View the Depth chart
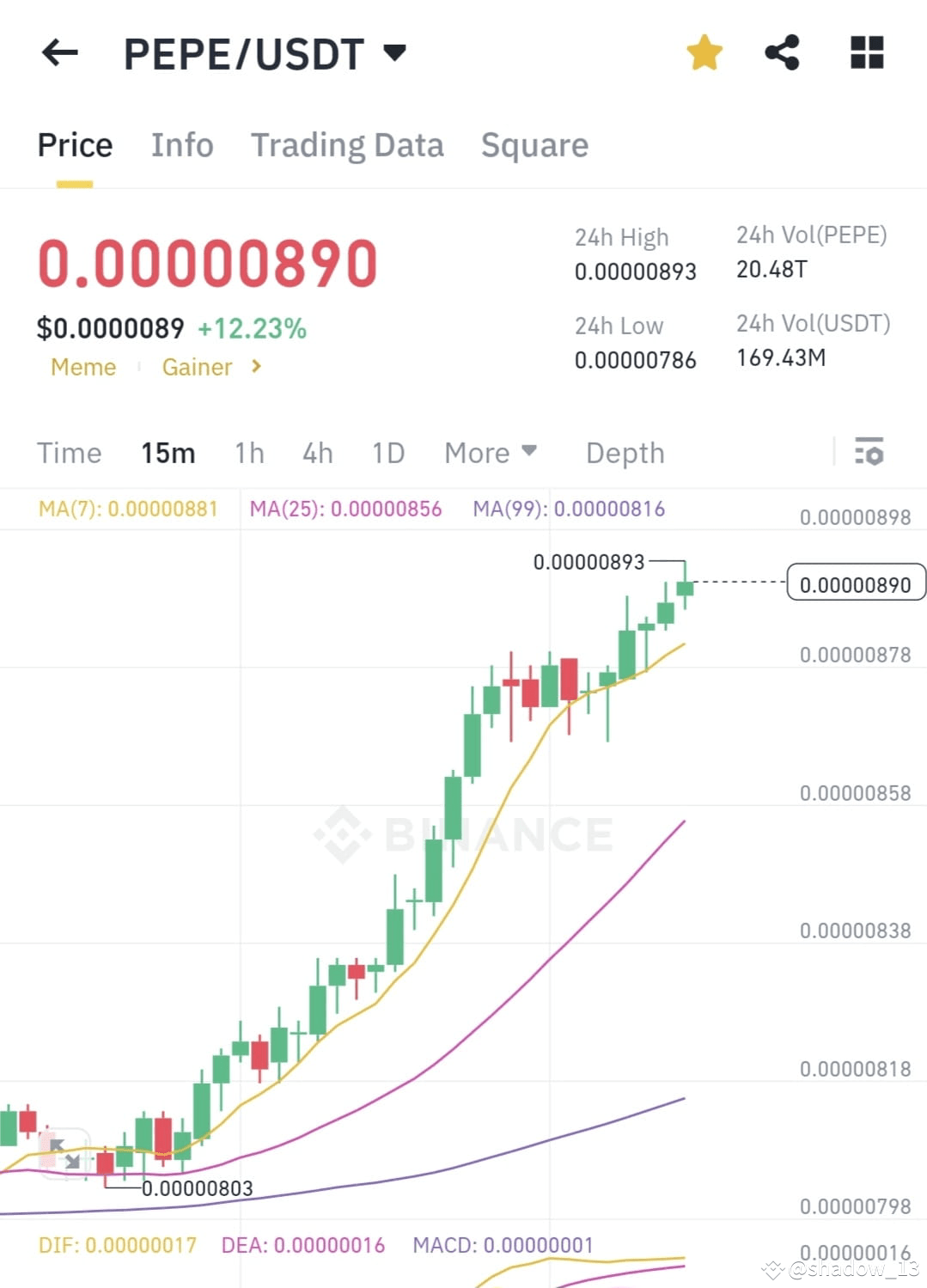Viewport: 927px width, 1288px height. point(625,452)
